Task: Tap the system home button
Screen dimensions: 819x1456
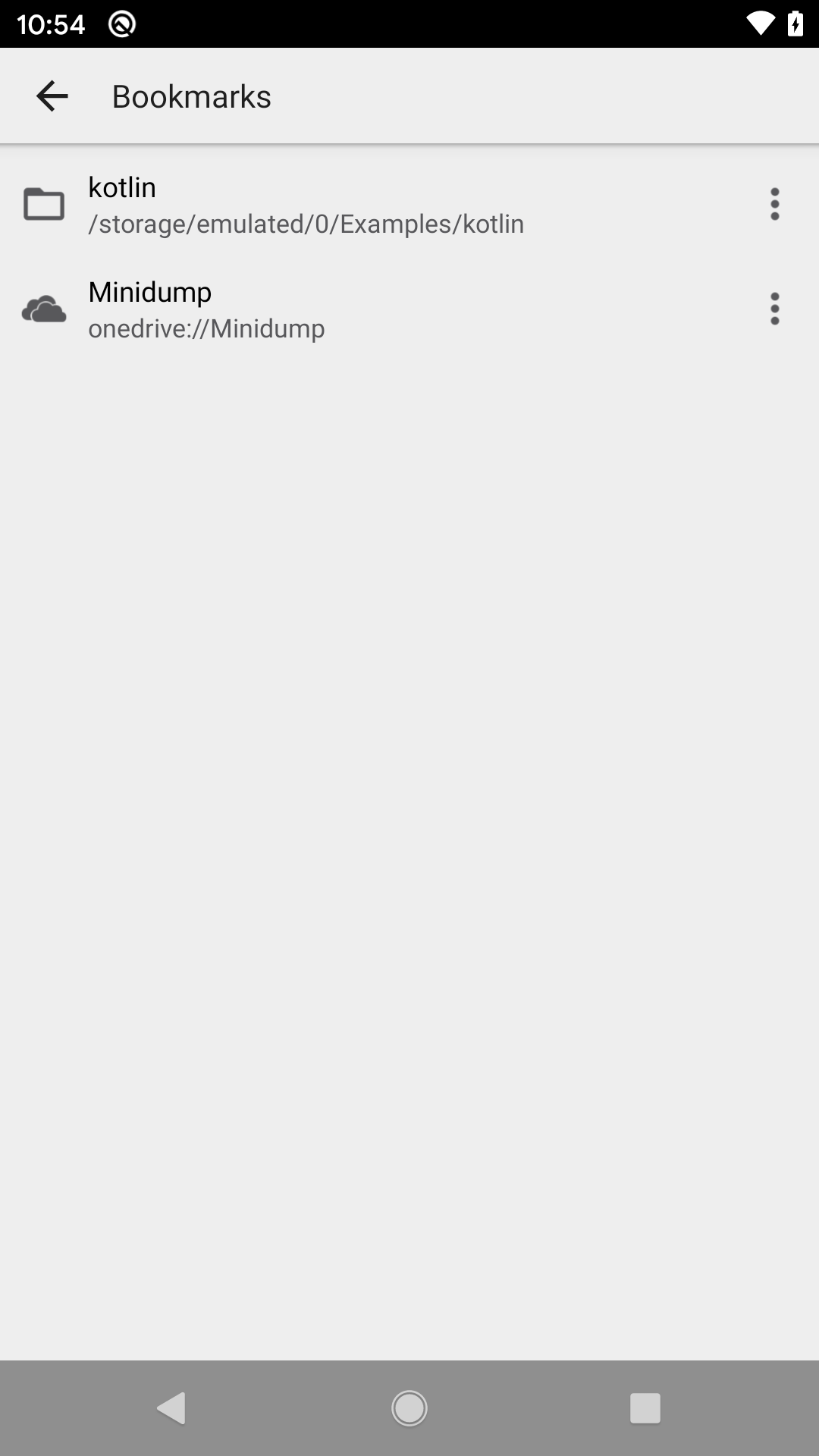Action: pos(409,1408)
